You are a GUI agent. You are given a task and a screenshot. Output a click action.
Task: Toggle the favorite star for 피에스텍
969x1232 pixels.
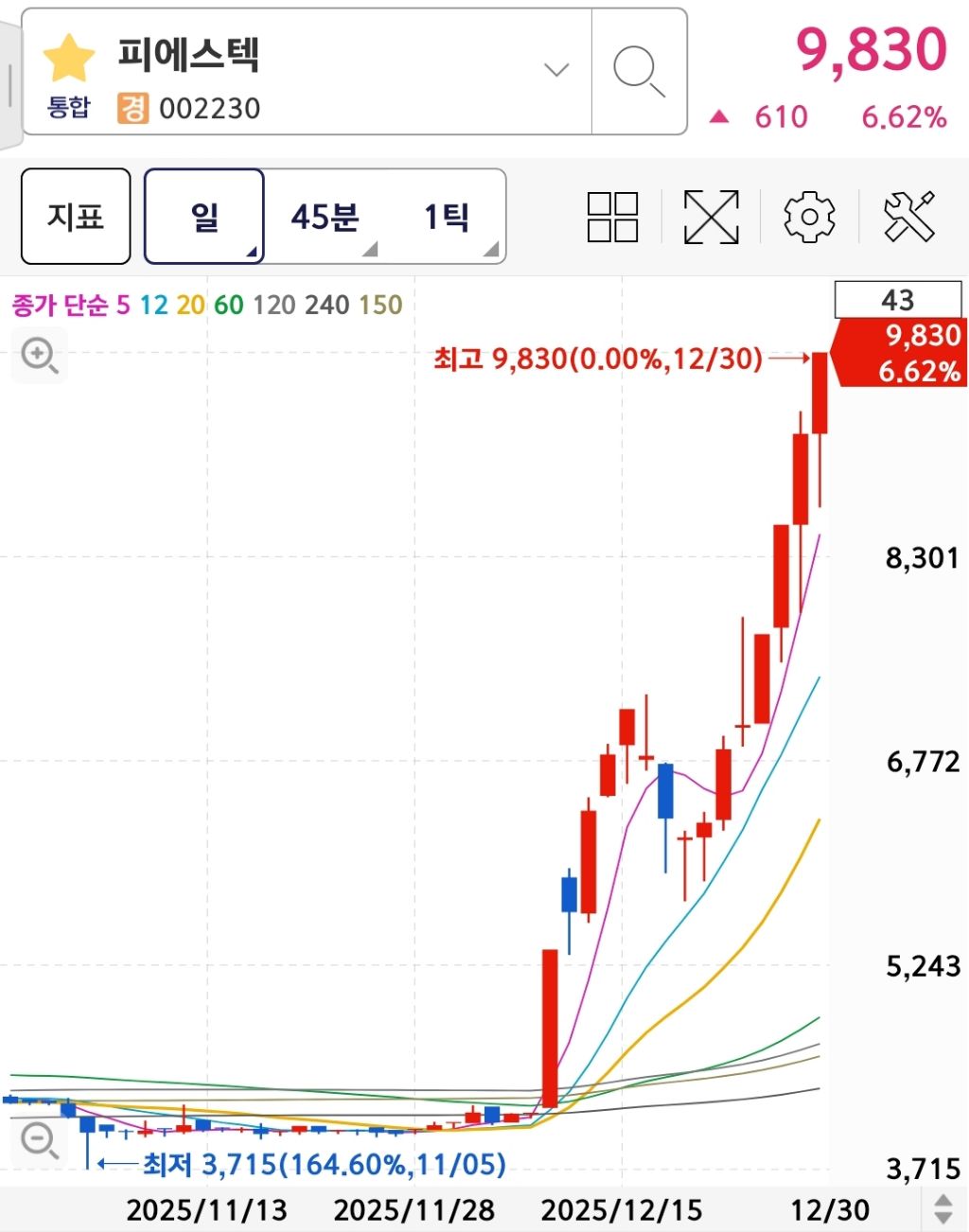tap(69, 59)
